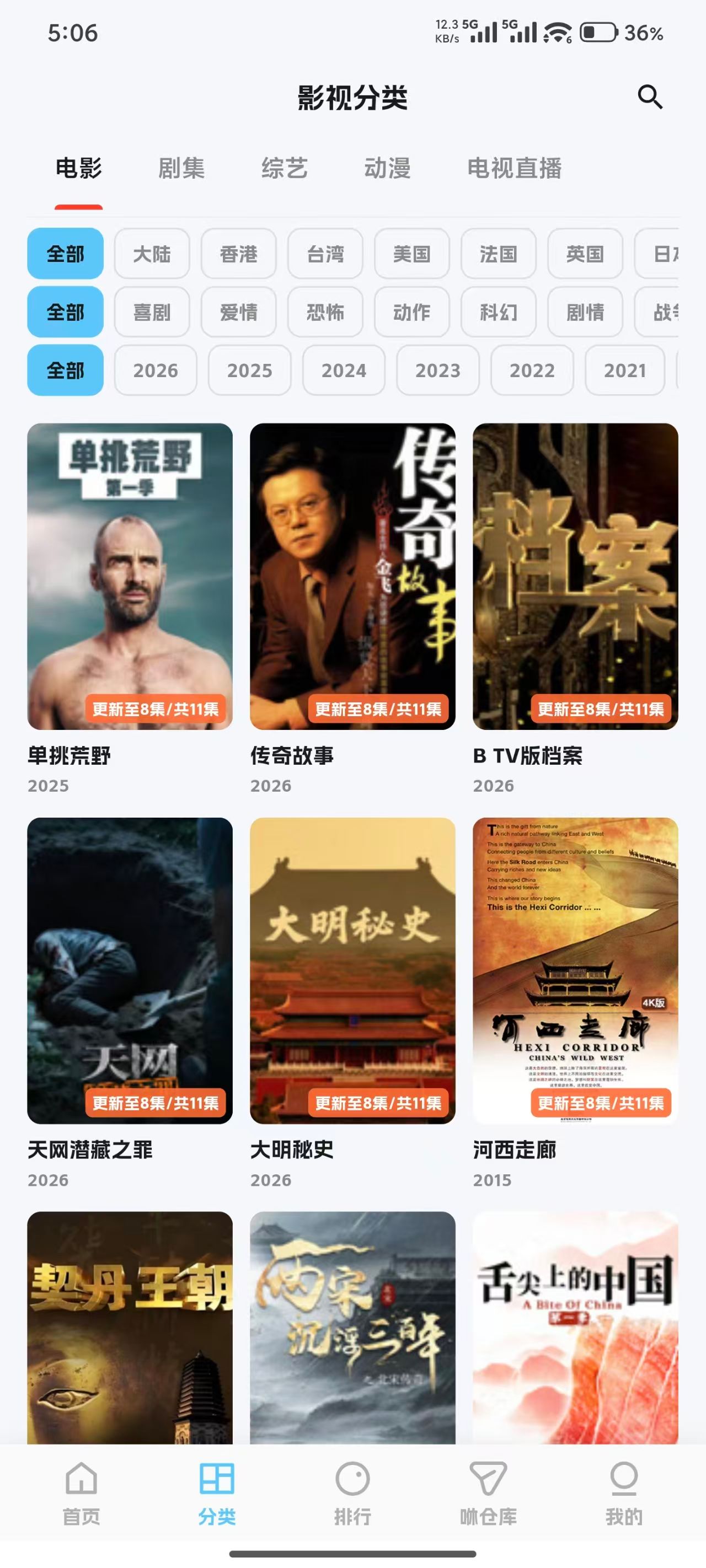This screenshot has width=706, height=1568.
Task: View the B TV版档案 card
Action: click(575, 576)
